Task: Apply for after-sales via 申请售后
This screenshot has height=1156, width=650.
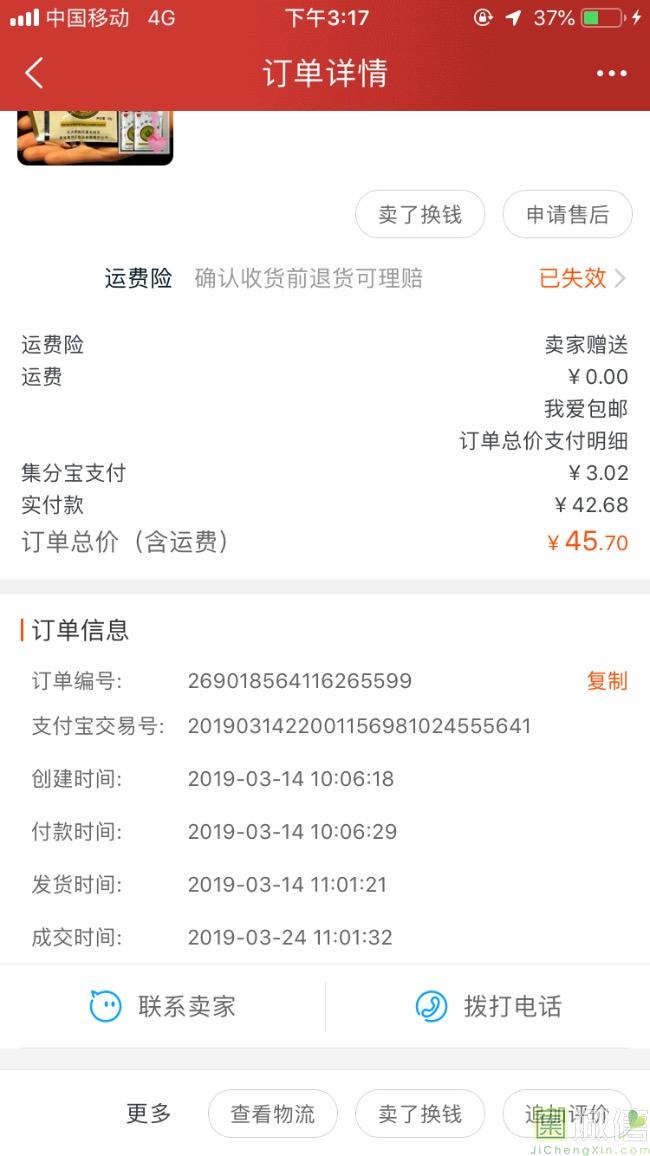Action: (x=567, y=215)
